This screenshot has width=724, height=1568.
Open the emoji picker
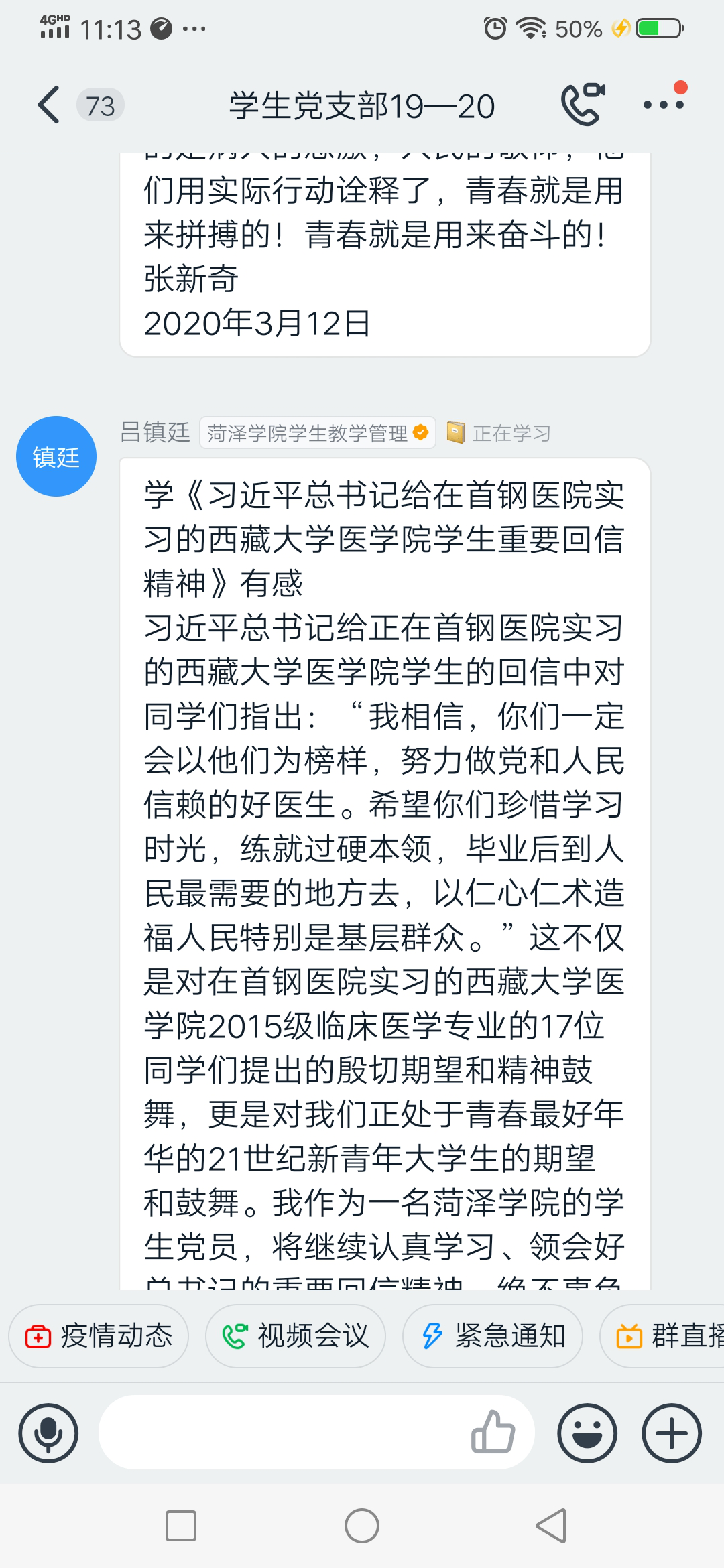(x=587, y=1433)
